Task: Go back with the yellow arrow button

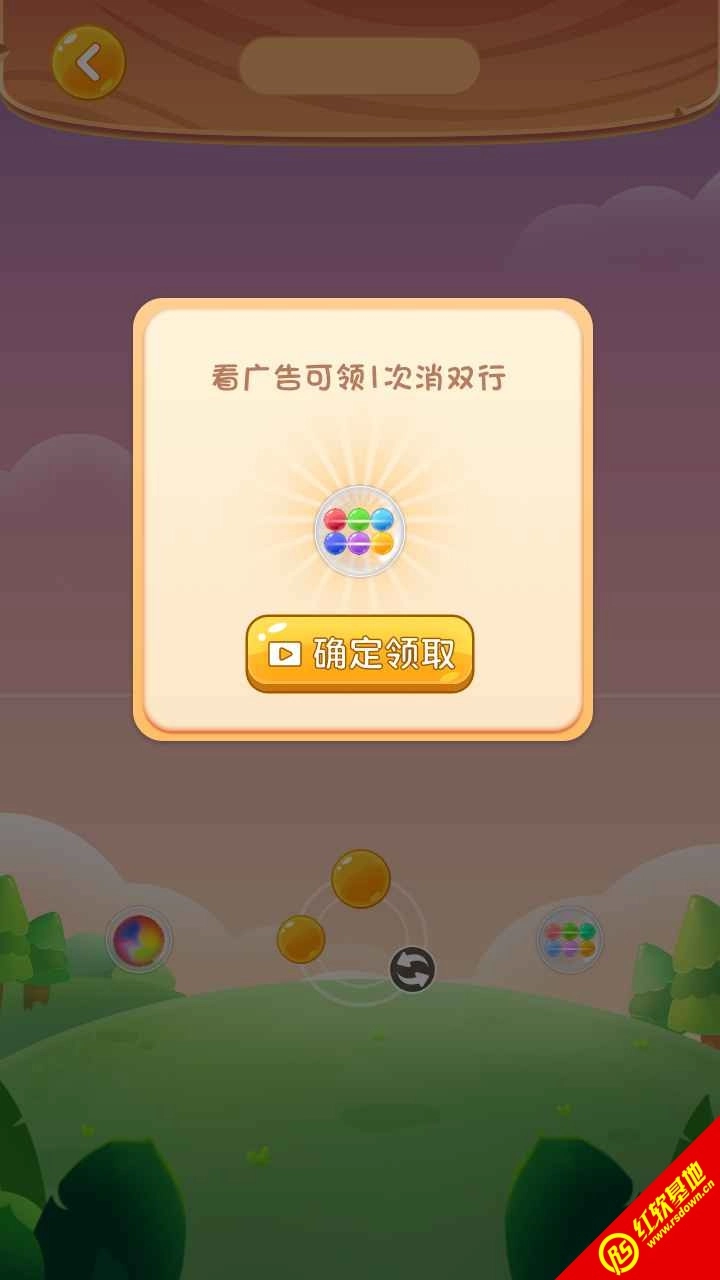Action: coord(88,63)
